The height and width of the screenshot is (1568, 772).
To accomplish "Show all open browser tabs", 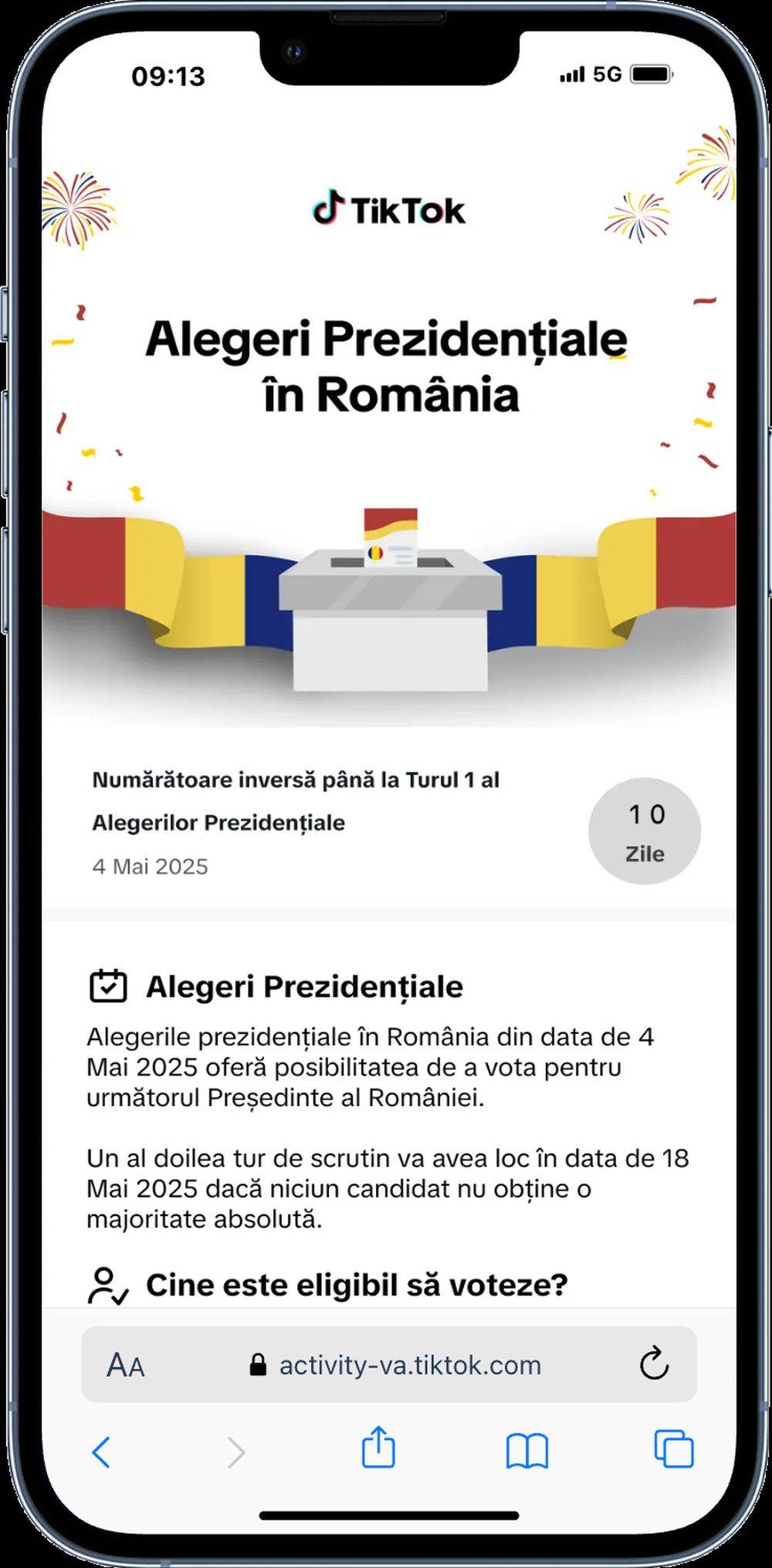I will tap(674, 1449).
